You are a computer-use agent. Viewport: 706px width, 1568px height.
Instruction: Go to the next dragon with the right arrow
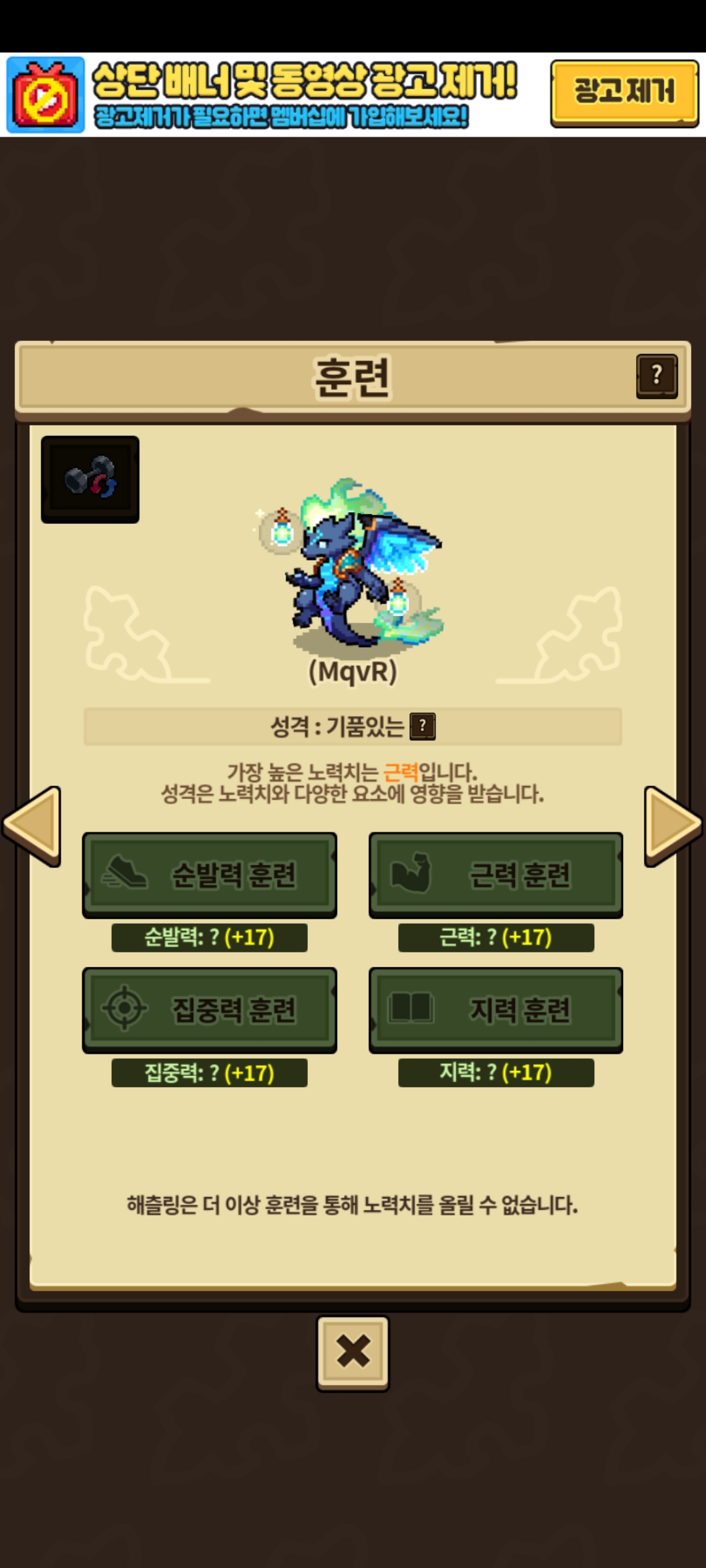[673, 826]
